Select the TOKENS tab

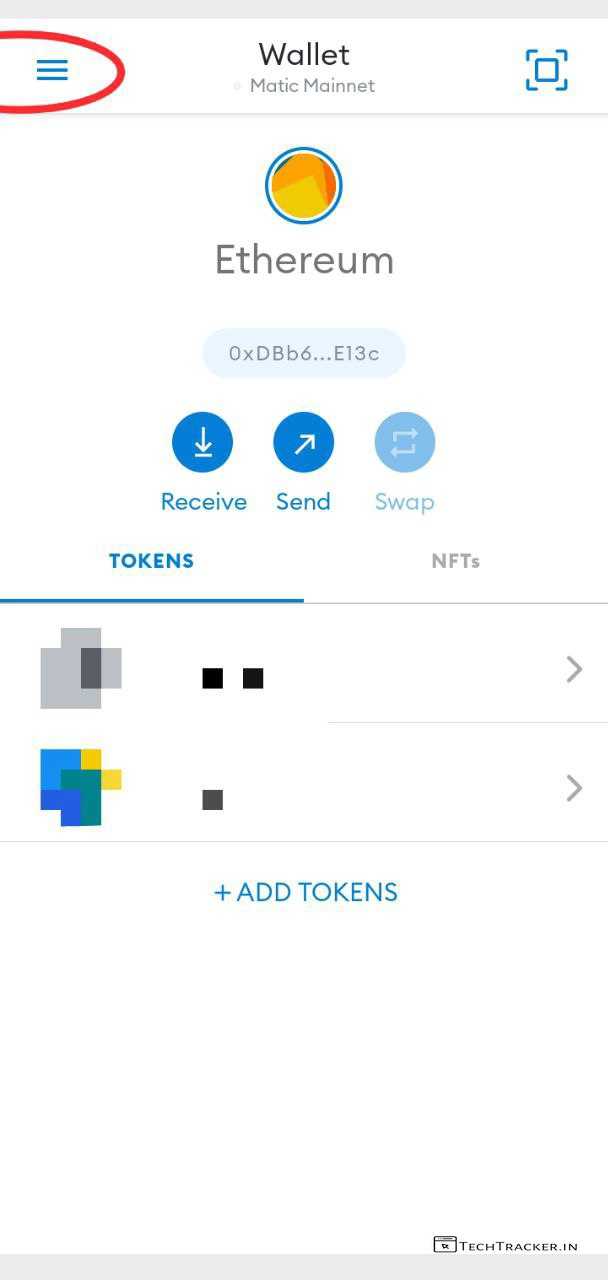tap(152, 561)
